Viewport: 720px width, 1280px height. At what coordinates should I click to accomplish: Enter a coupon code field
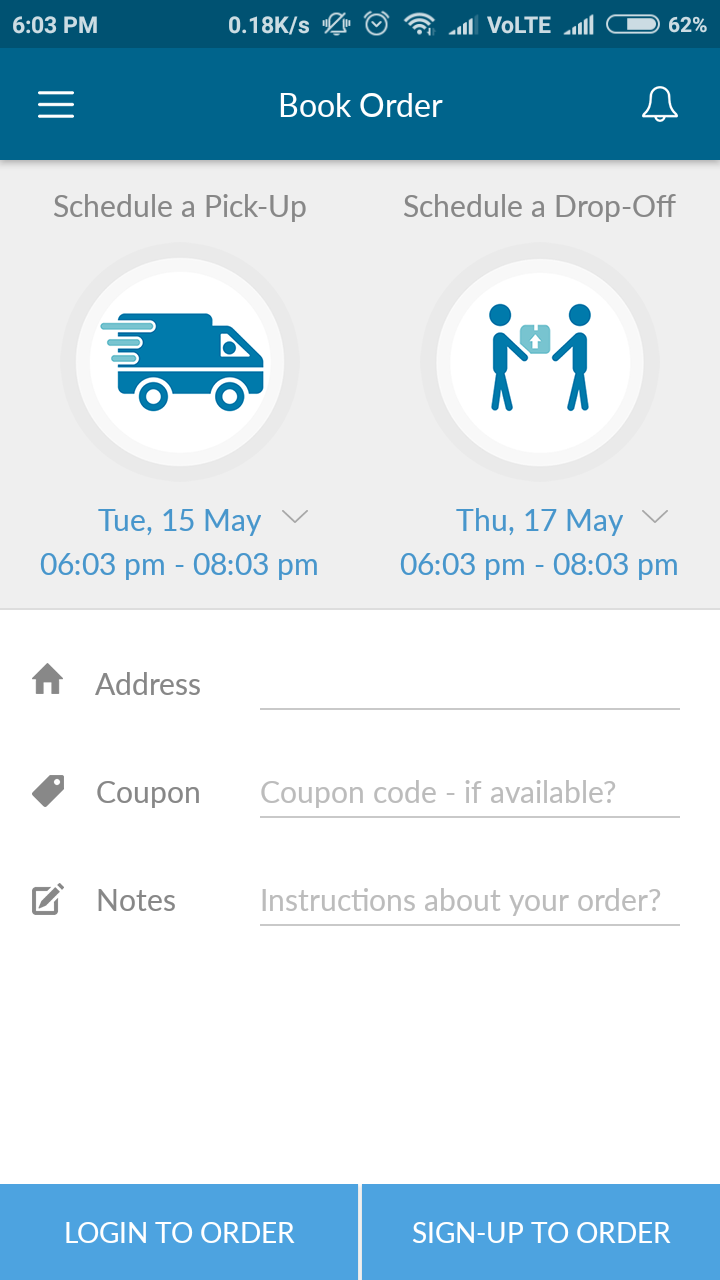[x=469, y=793]
